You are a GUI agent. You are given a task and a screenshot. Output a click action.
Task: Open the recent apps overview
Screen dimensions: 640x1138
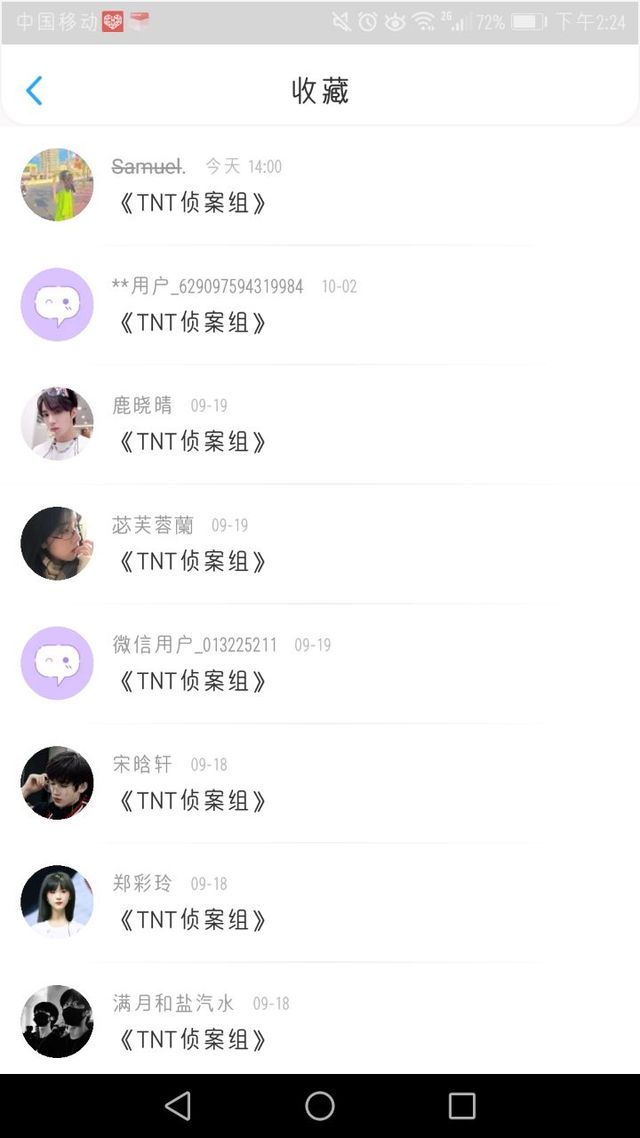(462, 1105)
